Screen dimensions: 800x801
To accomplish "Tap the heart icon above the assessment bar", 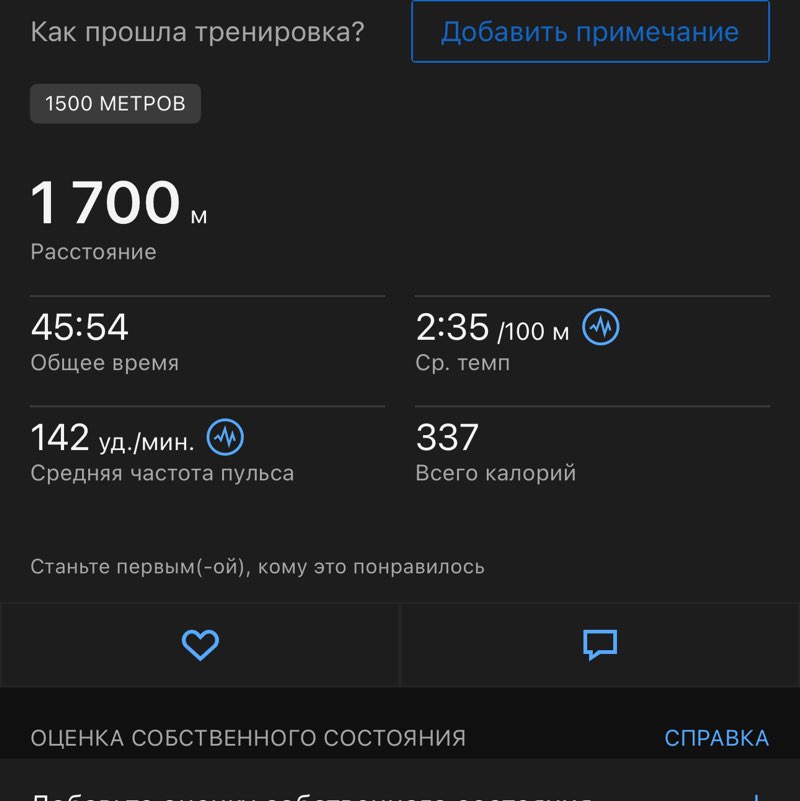I will tap(199, 645).
